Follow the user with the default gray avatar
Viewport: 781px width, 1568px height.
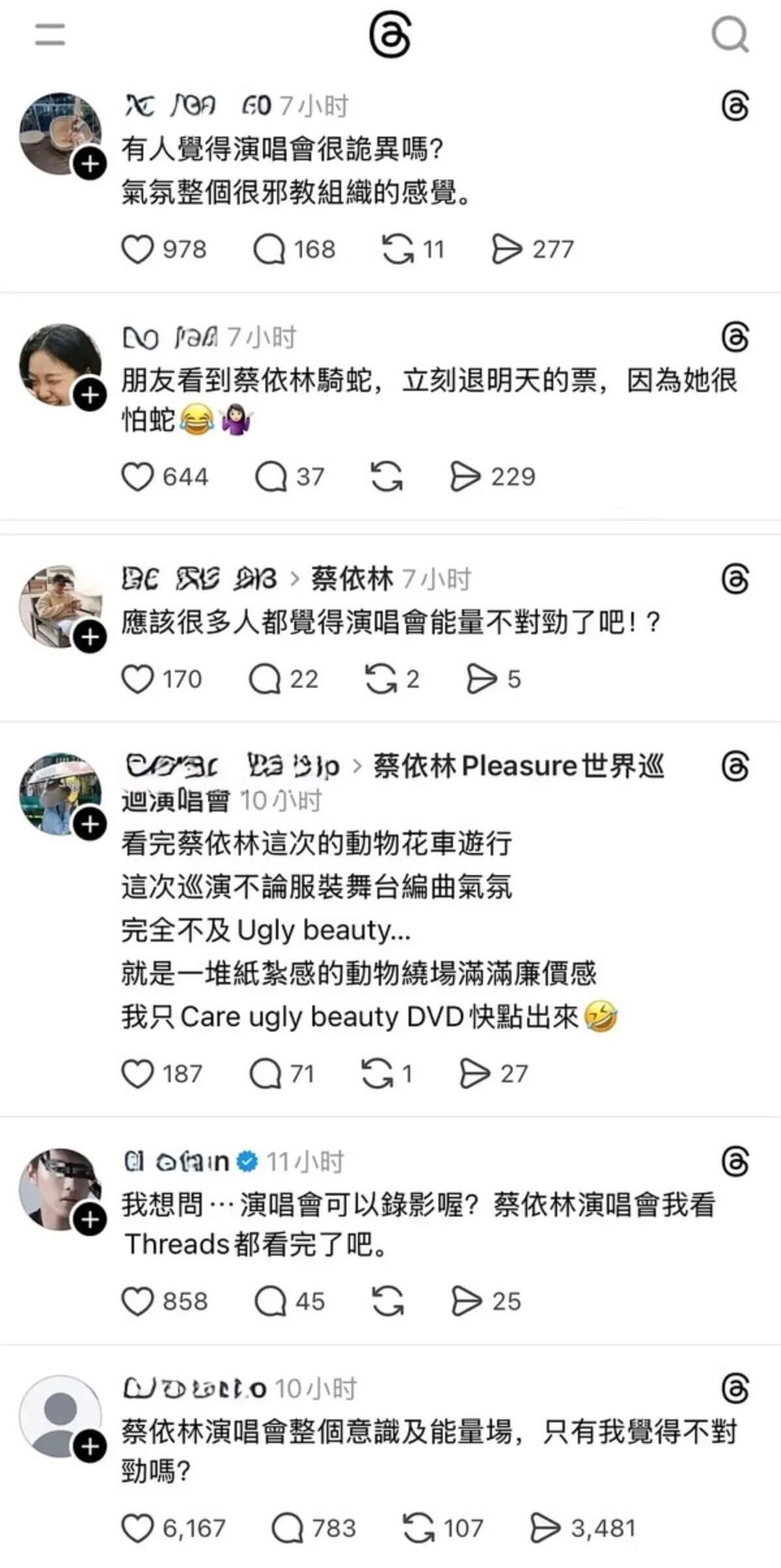click(90, 1447)
